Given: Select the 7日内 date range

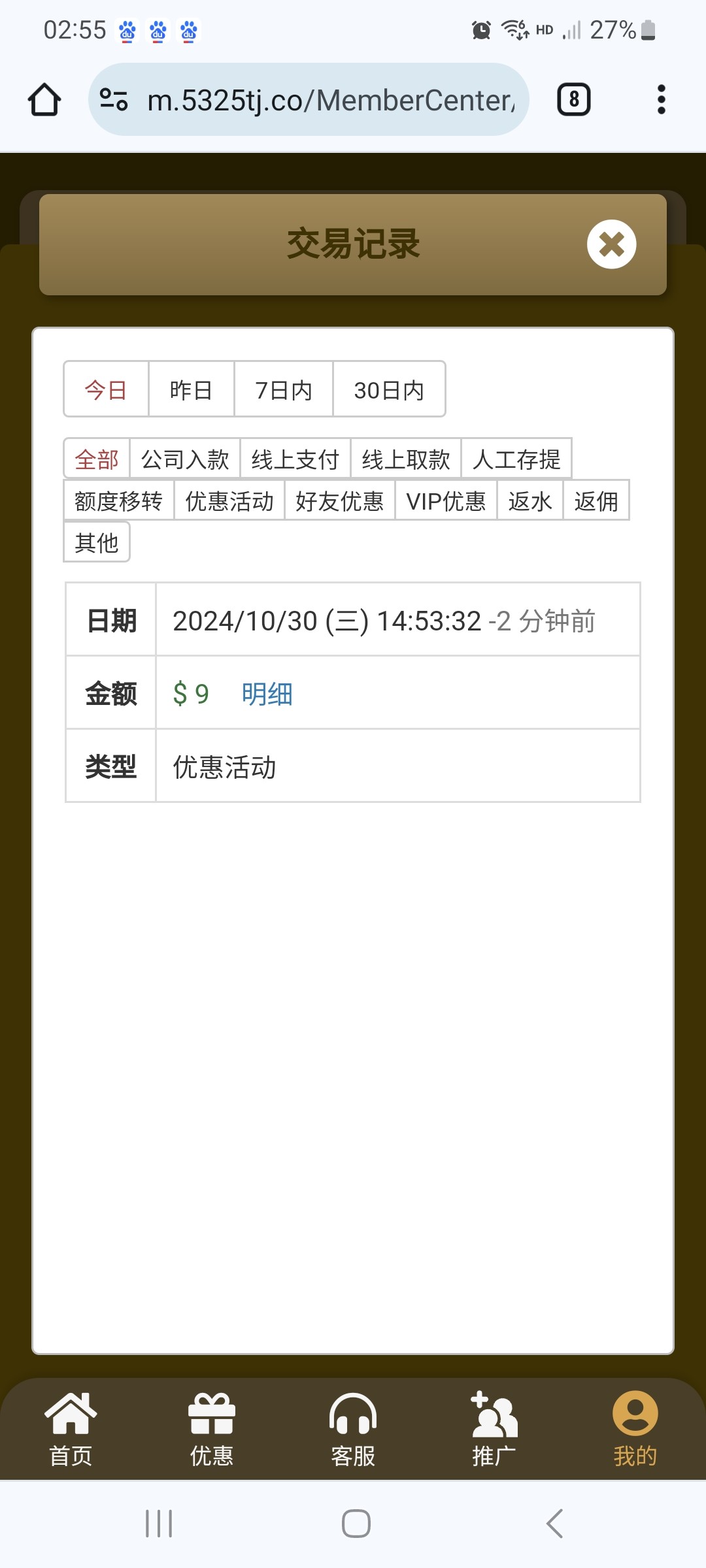Looking at the screenshot, I should point(283,390).
